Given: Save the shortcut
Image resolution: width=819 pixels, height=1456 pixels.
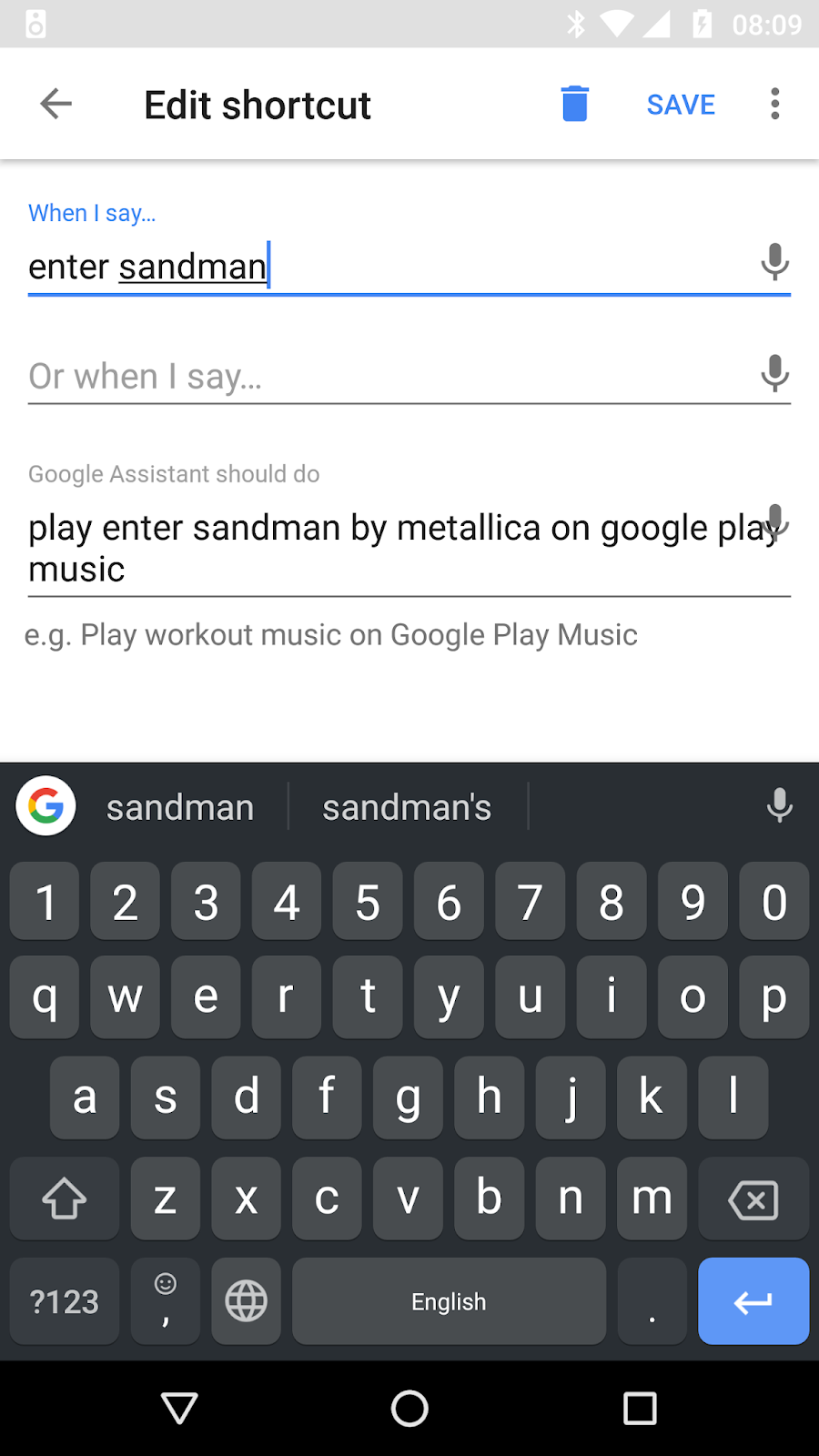Looking at the screenshot, I should tap(681, 105).
